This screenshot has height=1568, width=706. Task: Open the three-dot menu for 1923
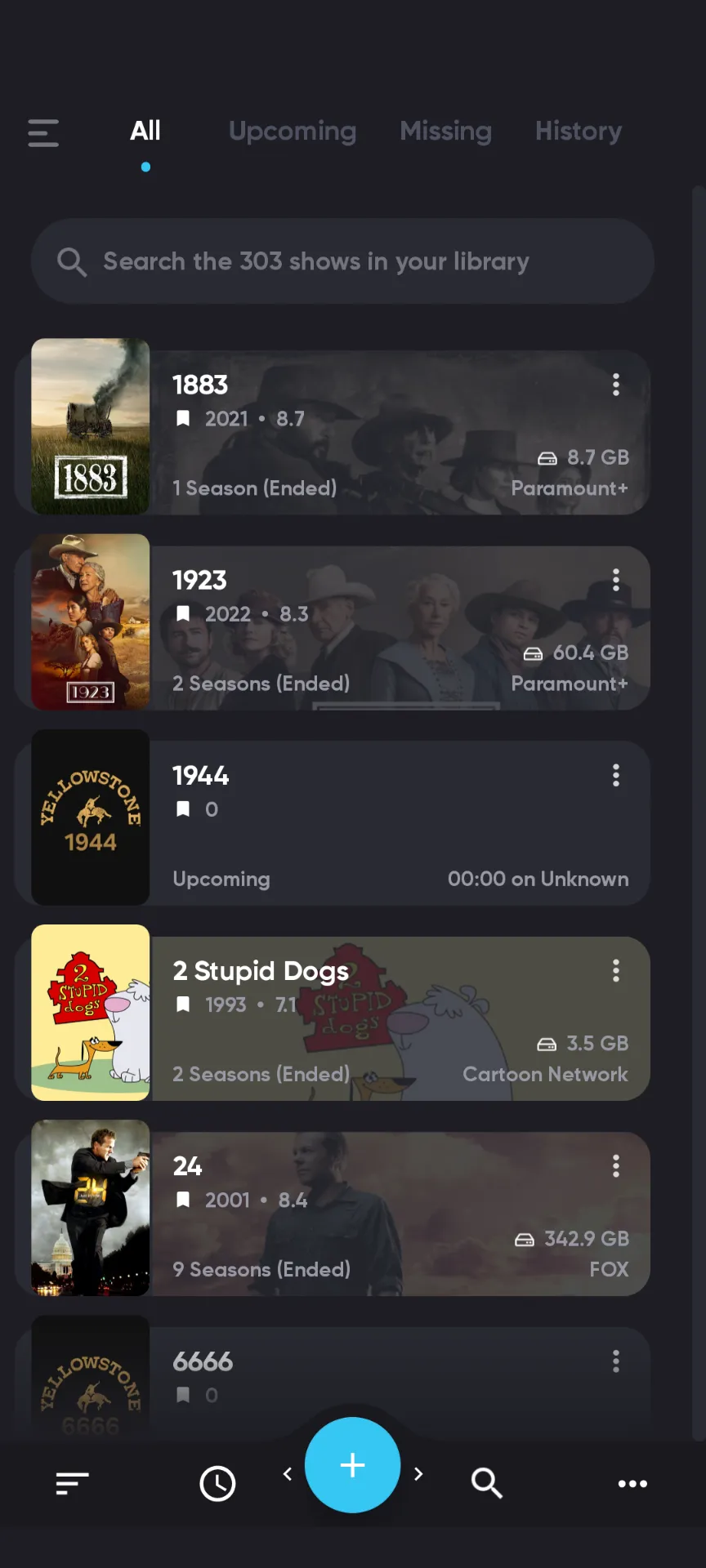tap(615, 580)
